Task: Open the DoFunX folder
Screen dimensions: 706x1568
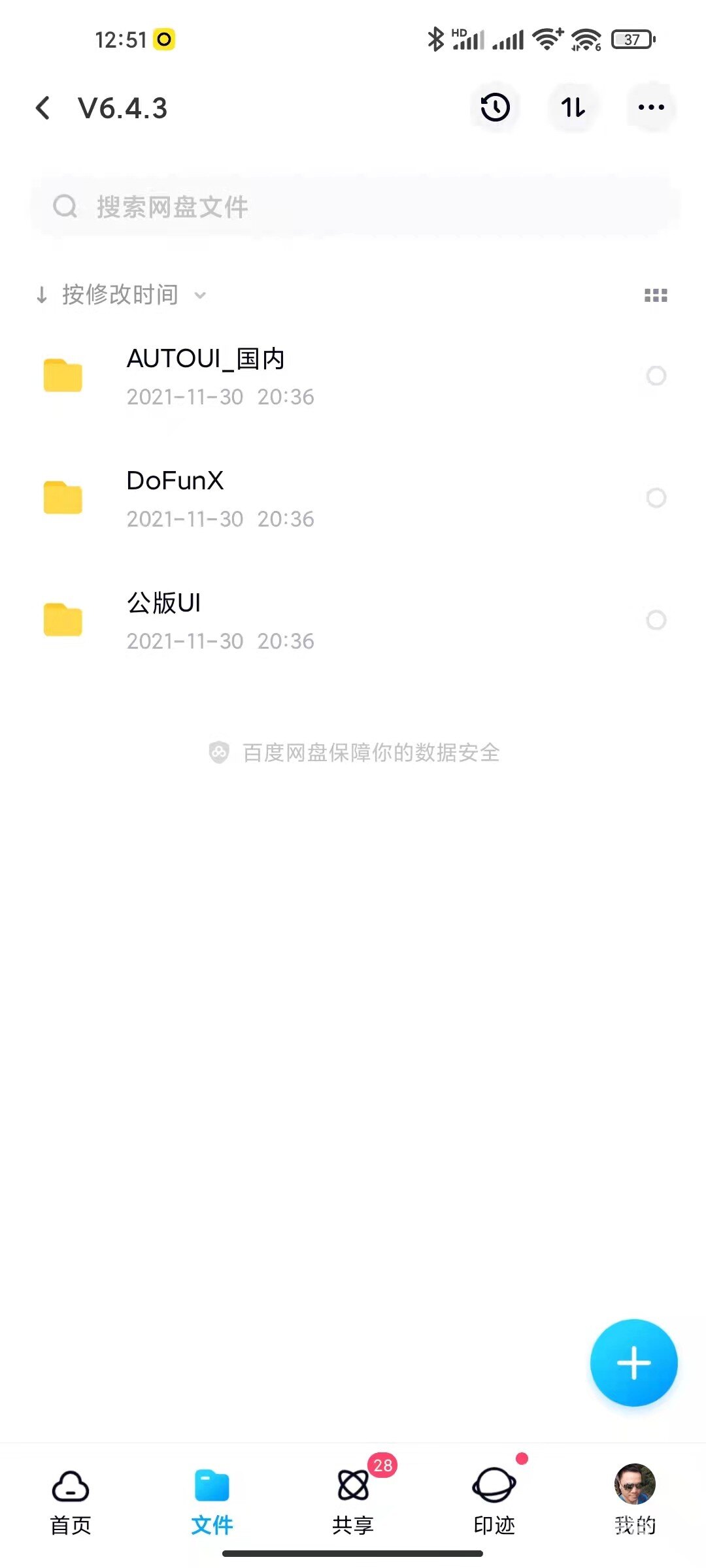Action: click(176, 497)
